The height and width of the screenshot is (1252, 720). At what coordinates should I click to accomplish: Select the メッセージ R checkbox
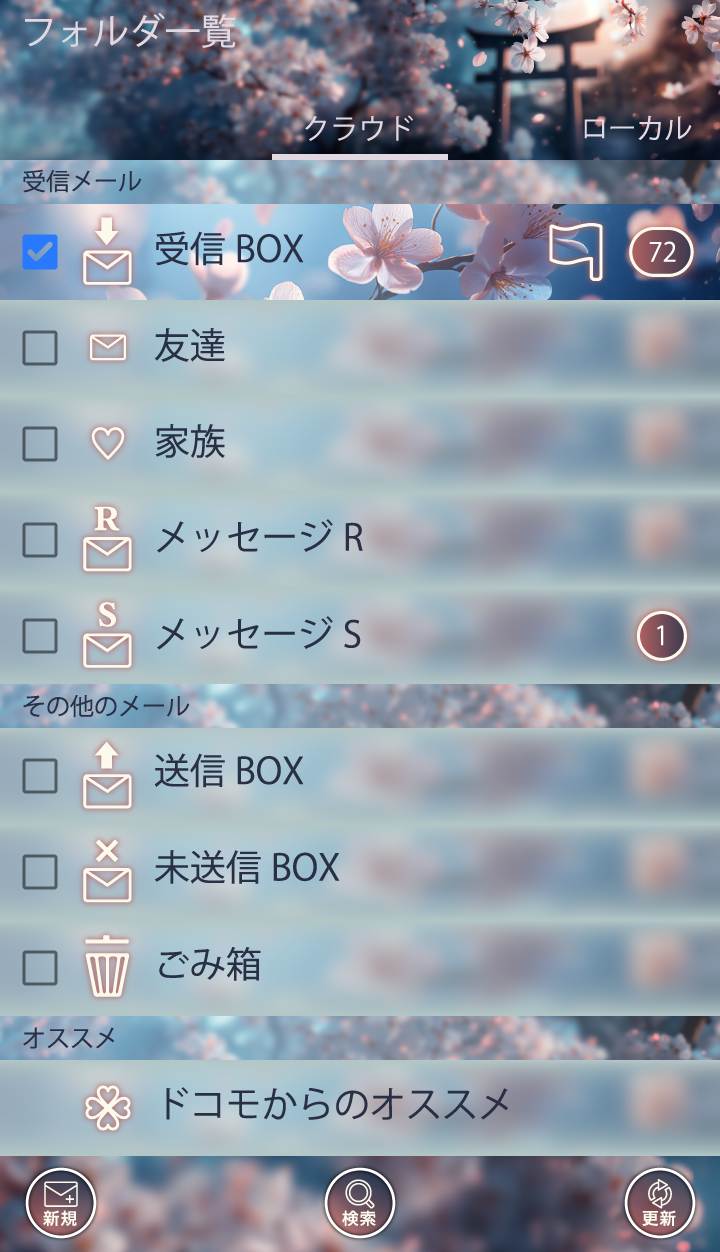tap(40, 540)
